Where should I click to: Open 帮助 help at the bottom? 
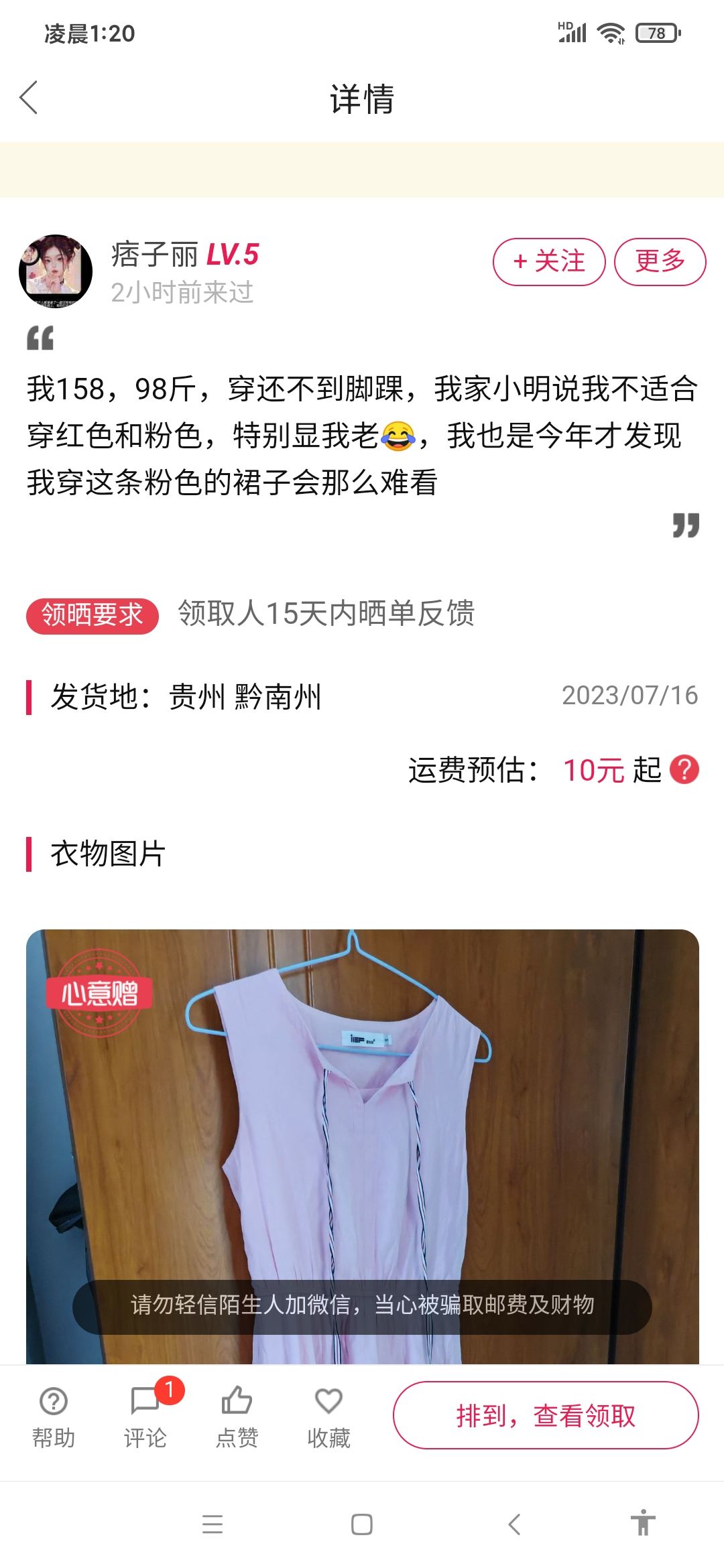coord(54,1417)
